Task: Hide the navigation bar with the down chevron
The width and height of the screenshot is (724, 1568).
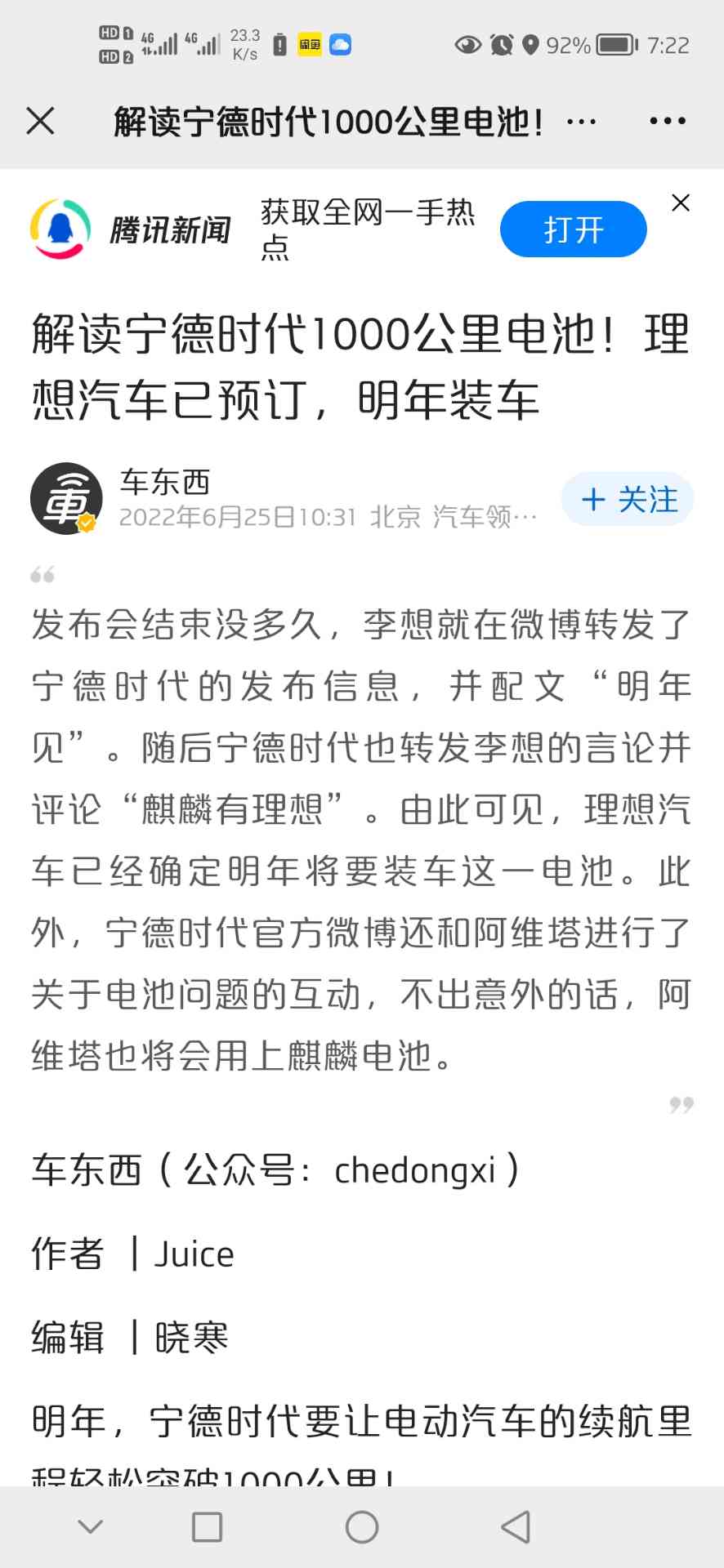Action: tap(90, 1526)
